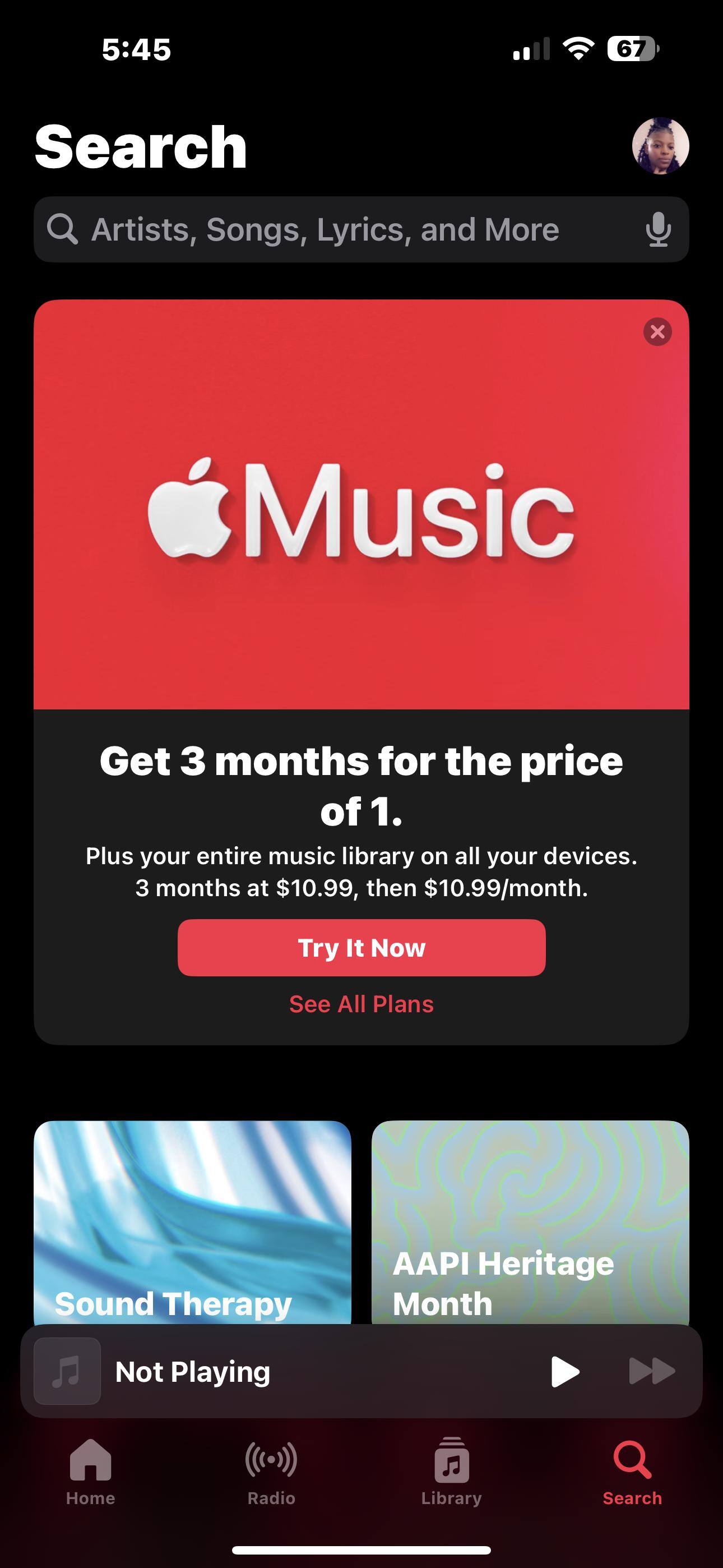Screen dimensions: 723x1568
Task: Select the Search tab
Action: (x=632, y=1471)
